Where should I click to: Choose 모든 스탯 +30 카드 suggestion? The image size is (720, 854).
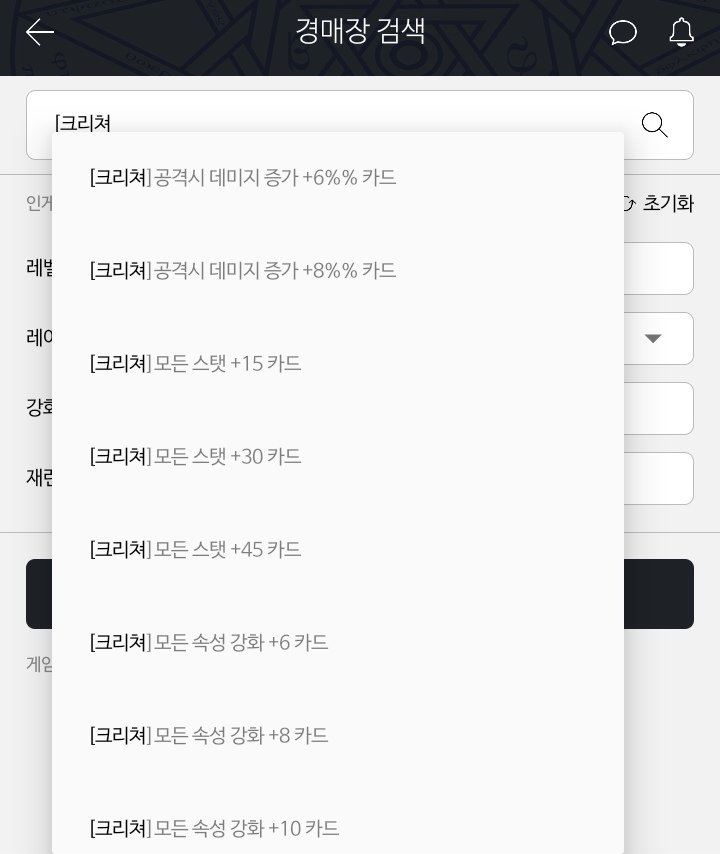196,456
